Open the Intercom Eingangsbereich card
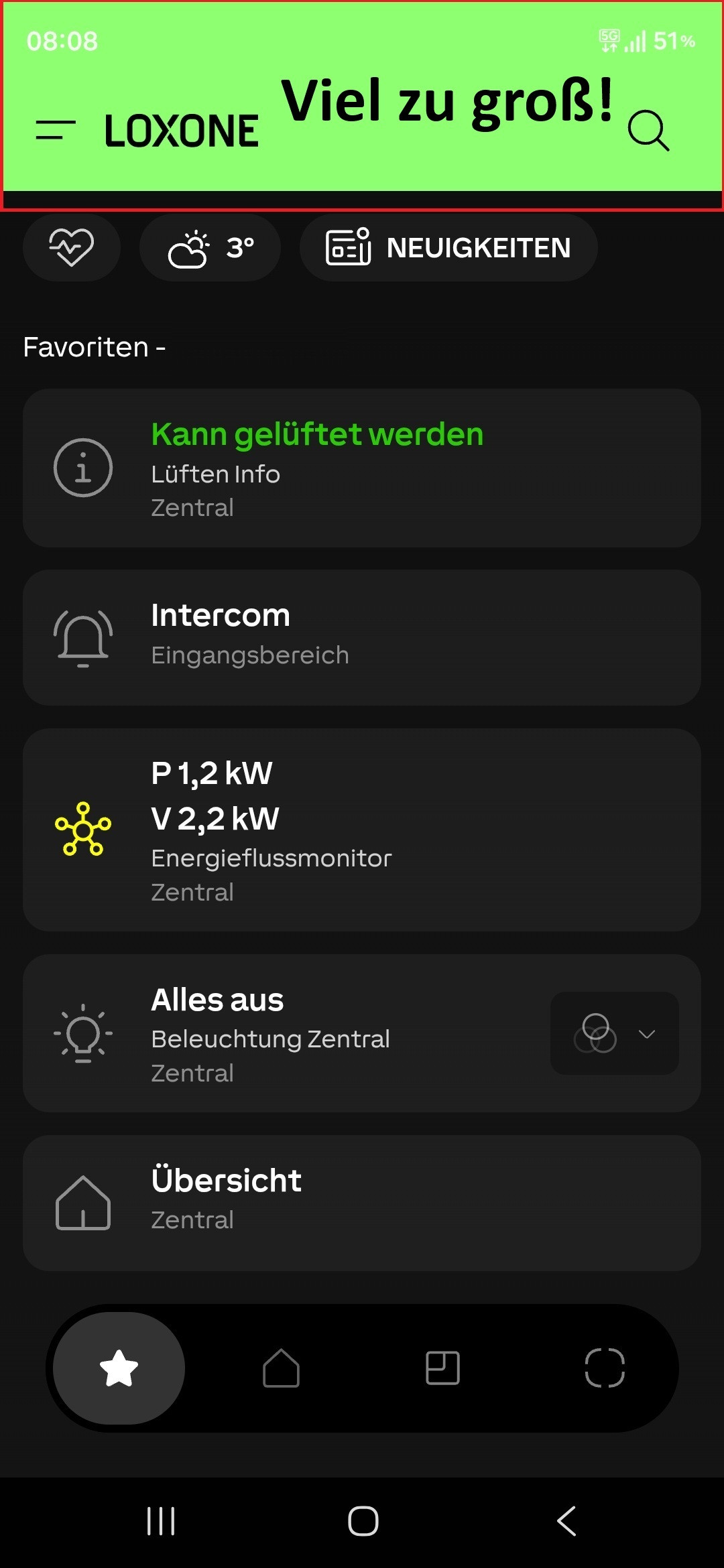This screenshot has width=724, height=1568. 362,637
